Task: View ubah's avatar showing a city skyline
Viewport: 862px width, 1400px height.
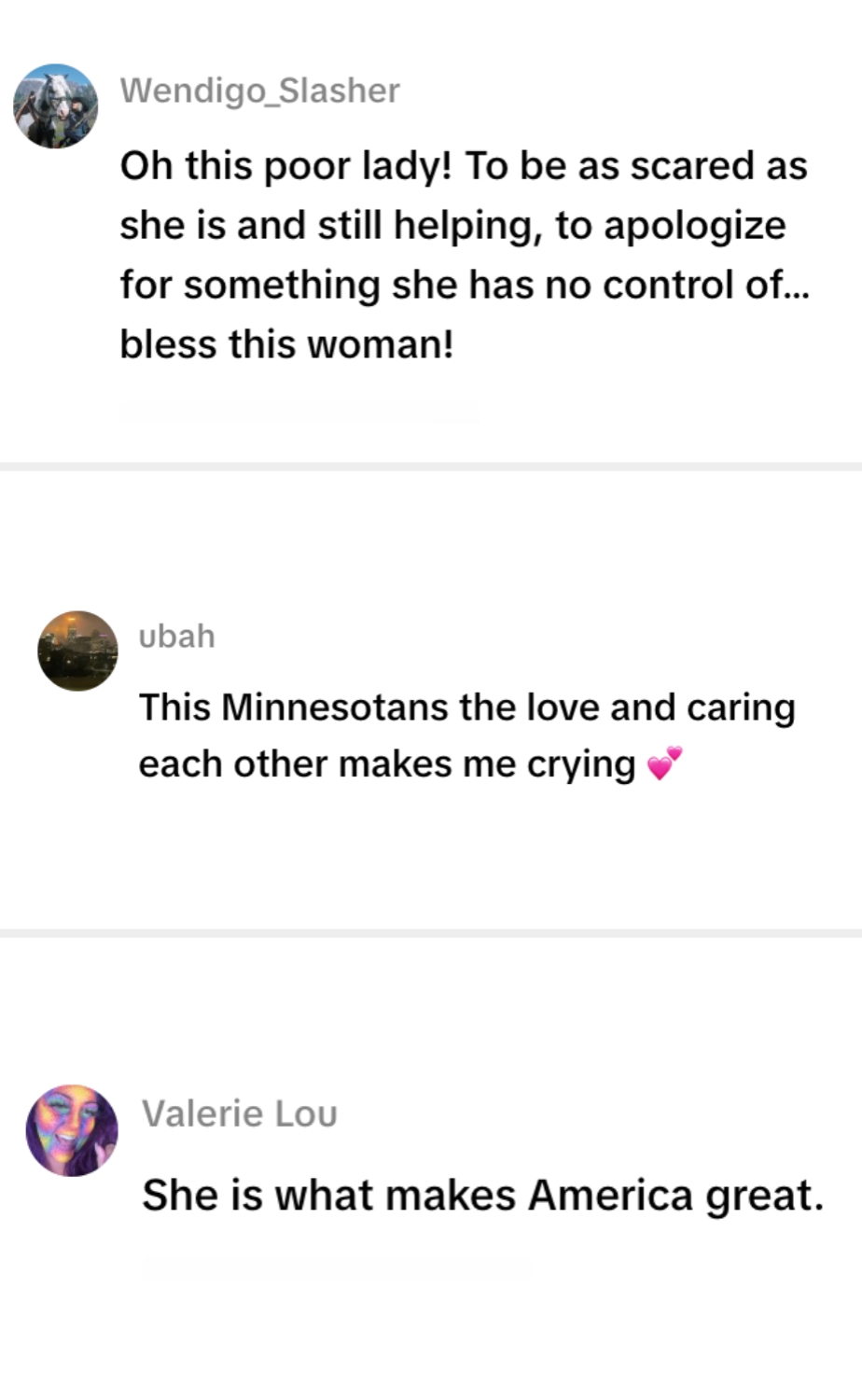Action: [x=76, y=651]
